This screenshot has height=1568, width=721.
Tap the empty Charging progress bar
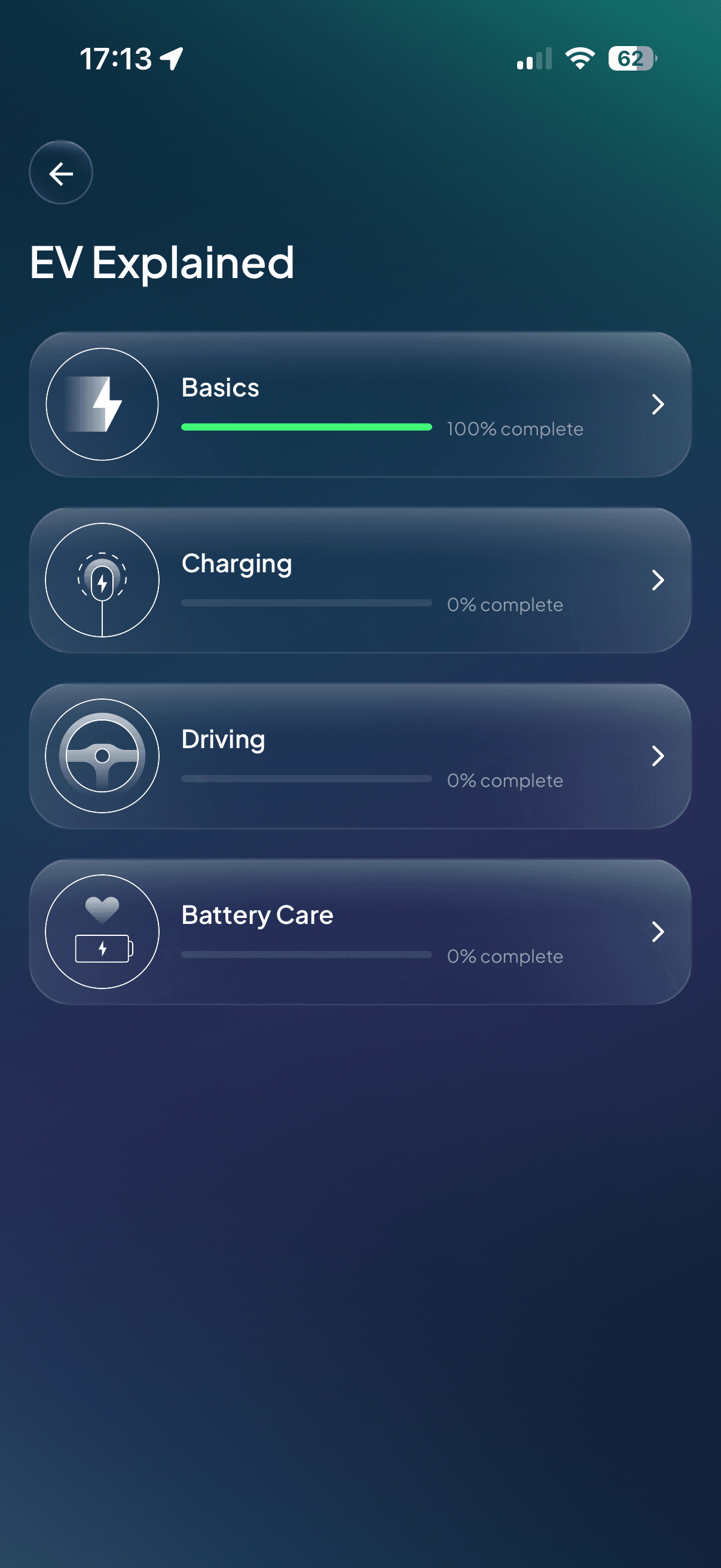[x=306, y=603]
